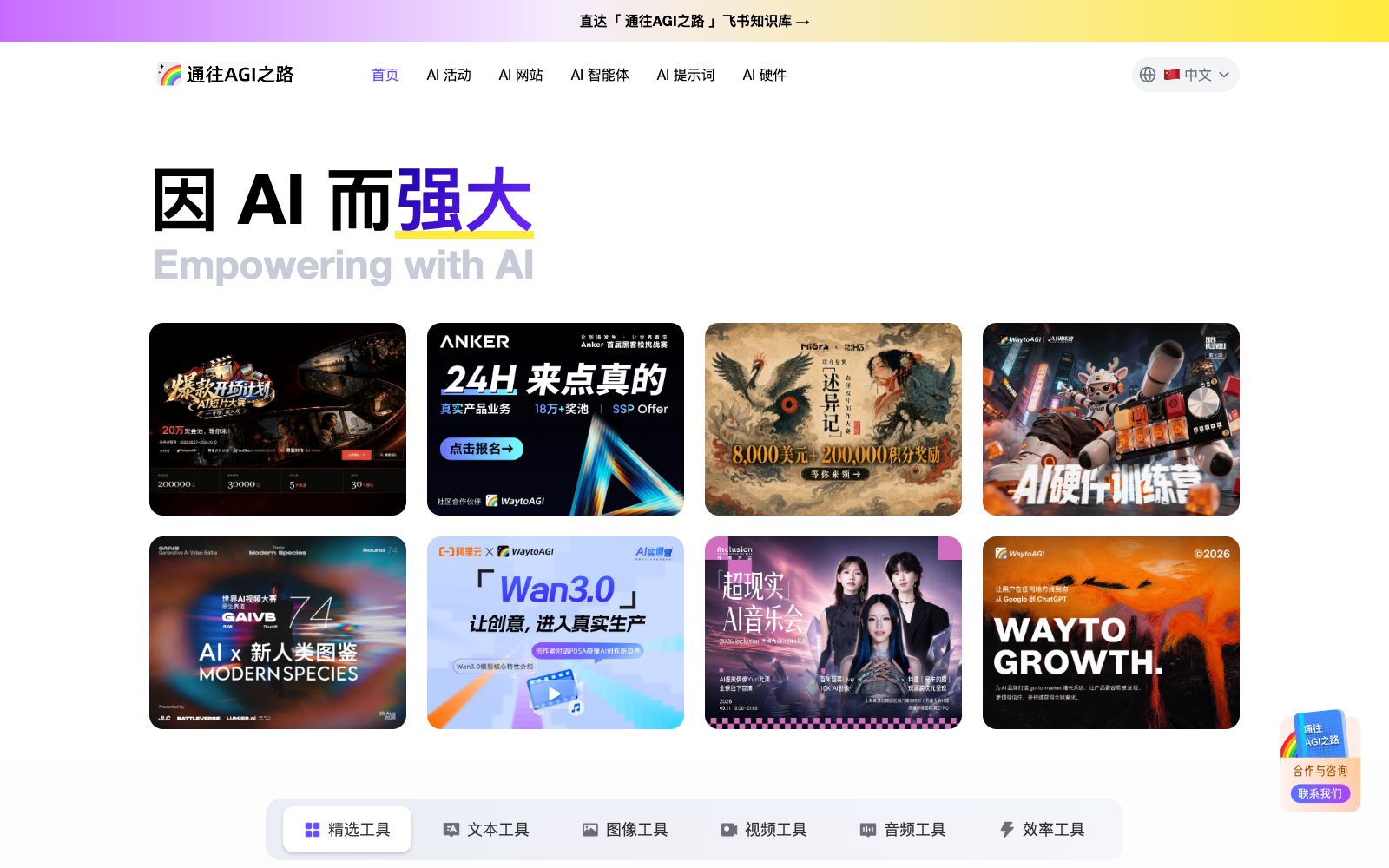Viewport: 1389px width, 868px height.
Task: Open the WAYTO GROWTH card
Action: pos(1111,633)
